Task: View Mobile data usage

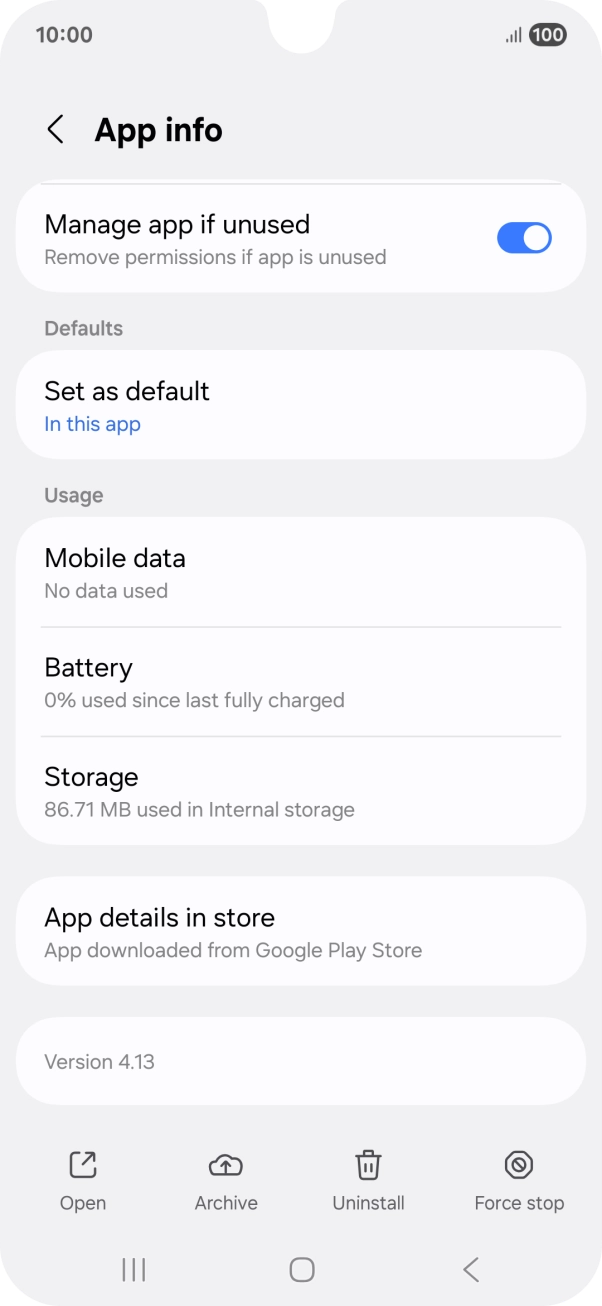Action: pyautogui.click(x=300, y=573)
